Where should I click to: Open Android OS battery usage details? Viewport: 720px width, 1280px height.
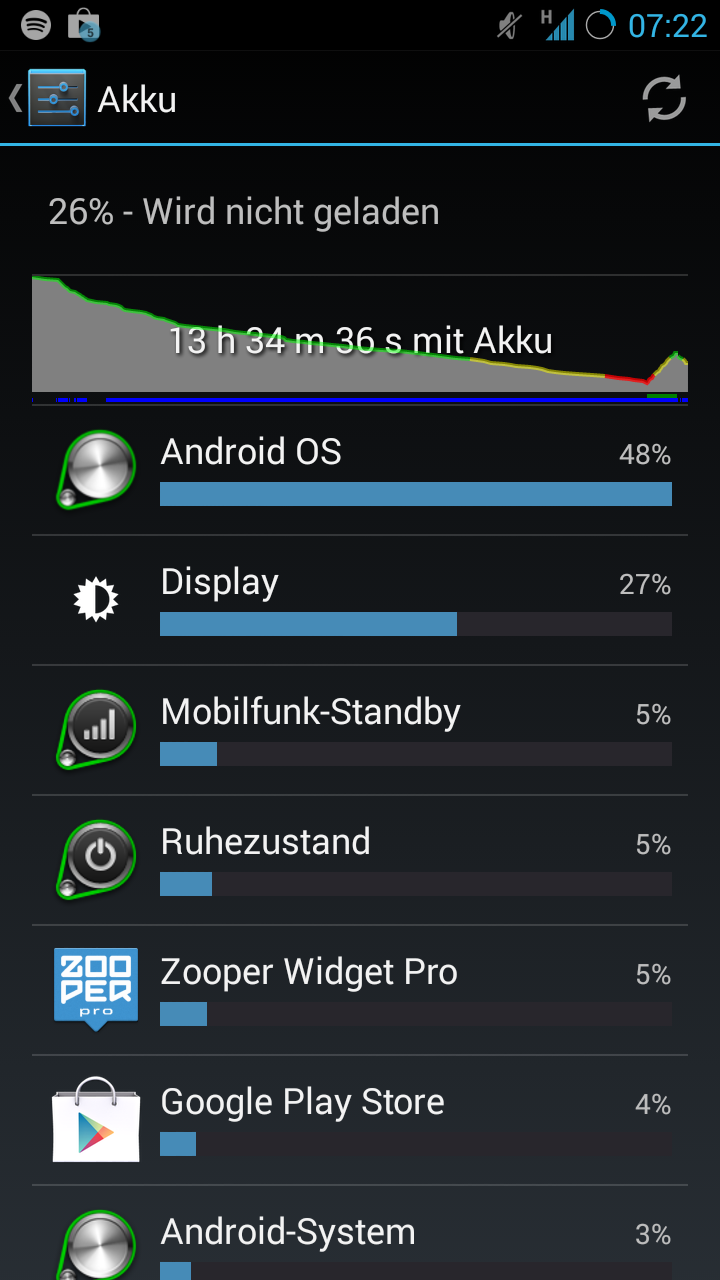pos(360,470)
